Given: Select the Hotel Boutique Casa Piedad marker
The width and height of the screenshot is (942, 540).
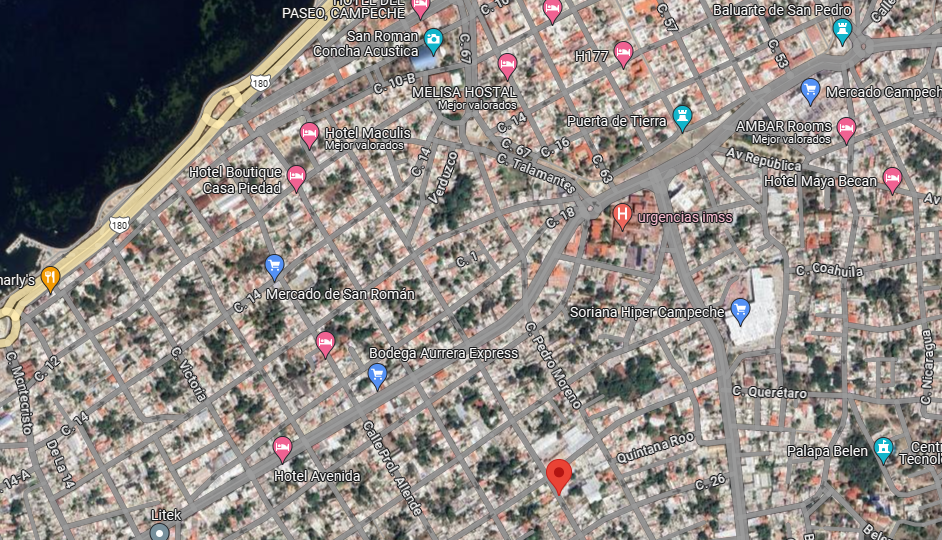Looking at the screenshot, I should [296, 178].
